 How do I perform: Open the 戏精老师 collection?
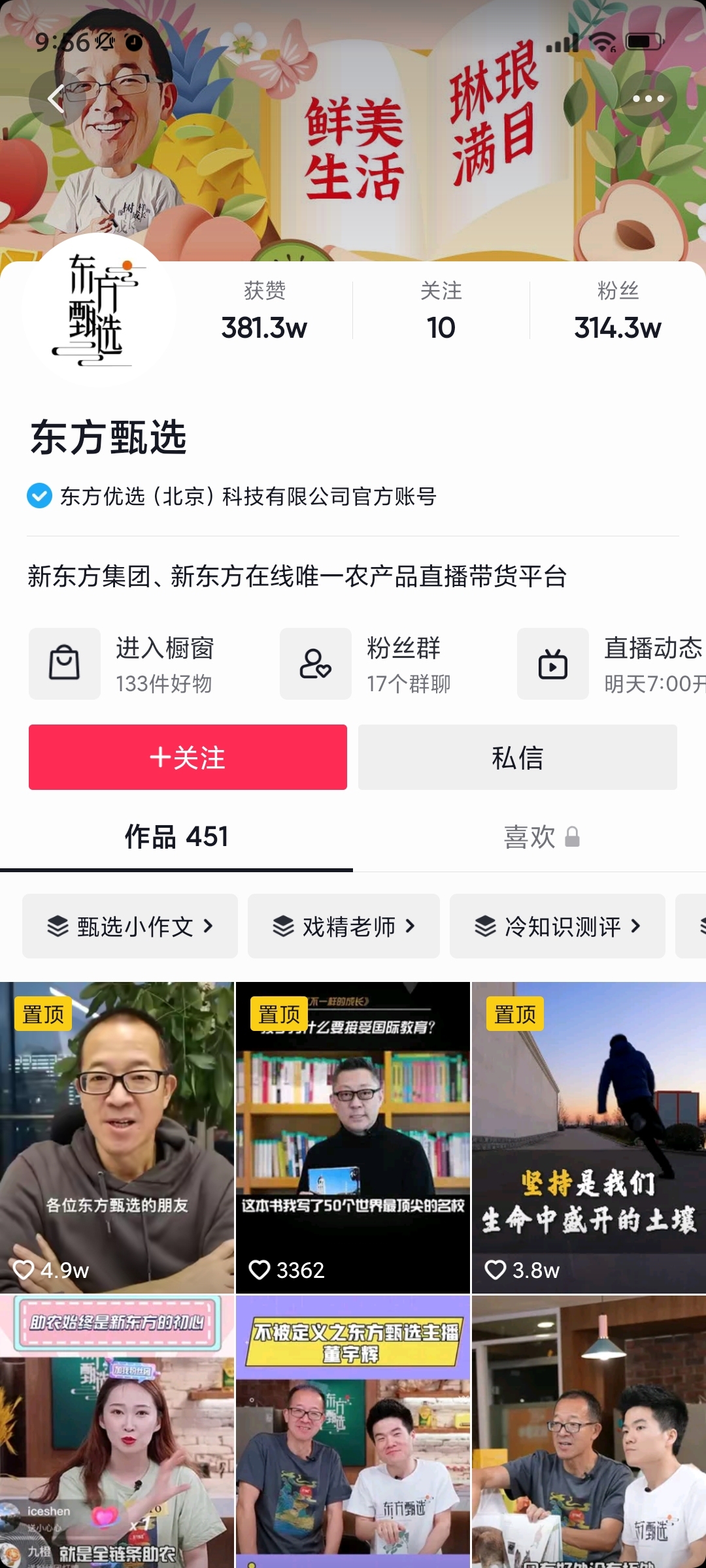(x=344, y=926)
